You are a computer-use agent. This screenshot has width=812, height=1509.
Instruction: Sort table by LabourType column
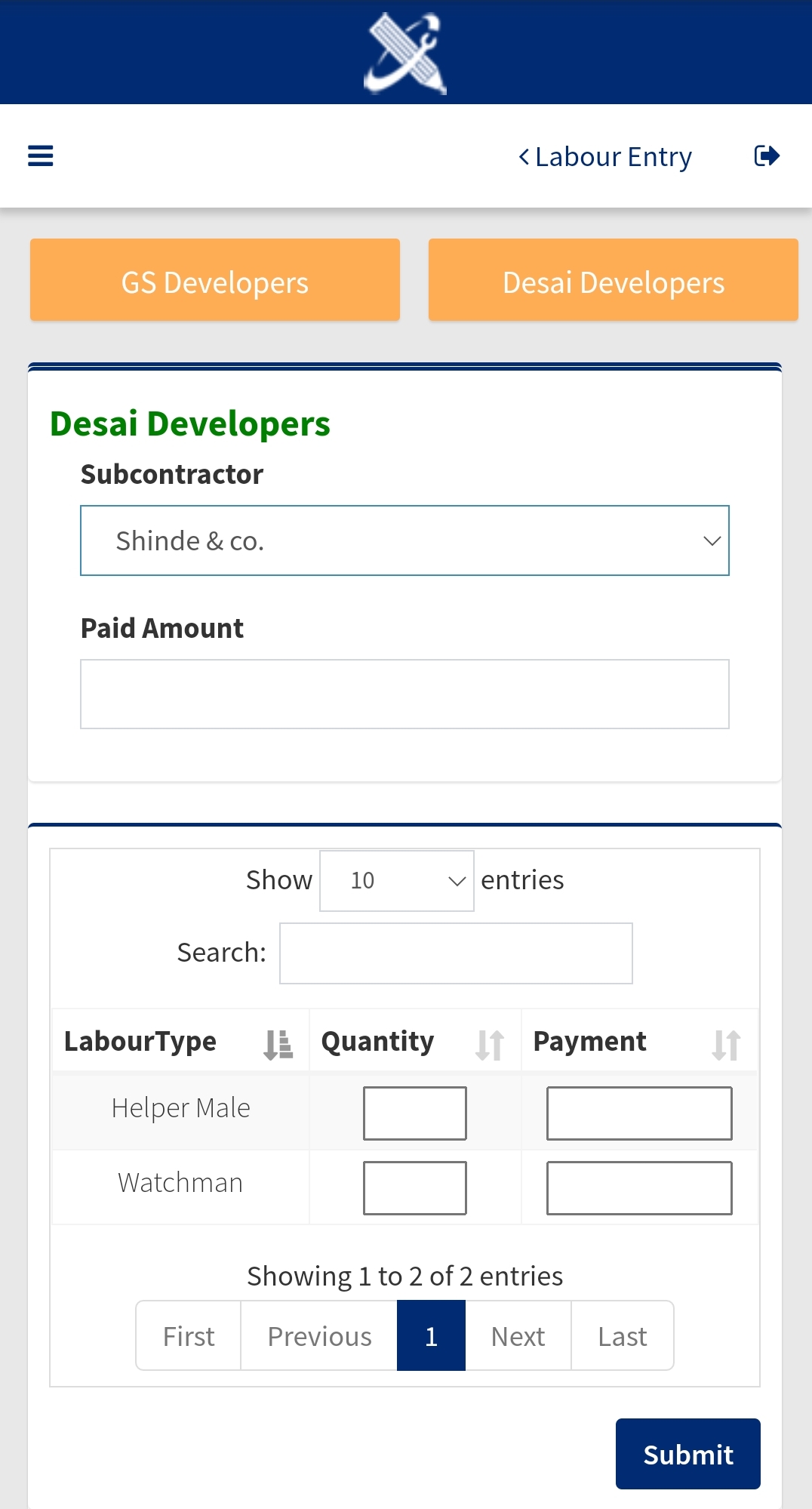pyautogui.click(x=180, y=1042)
